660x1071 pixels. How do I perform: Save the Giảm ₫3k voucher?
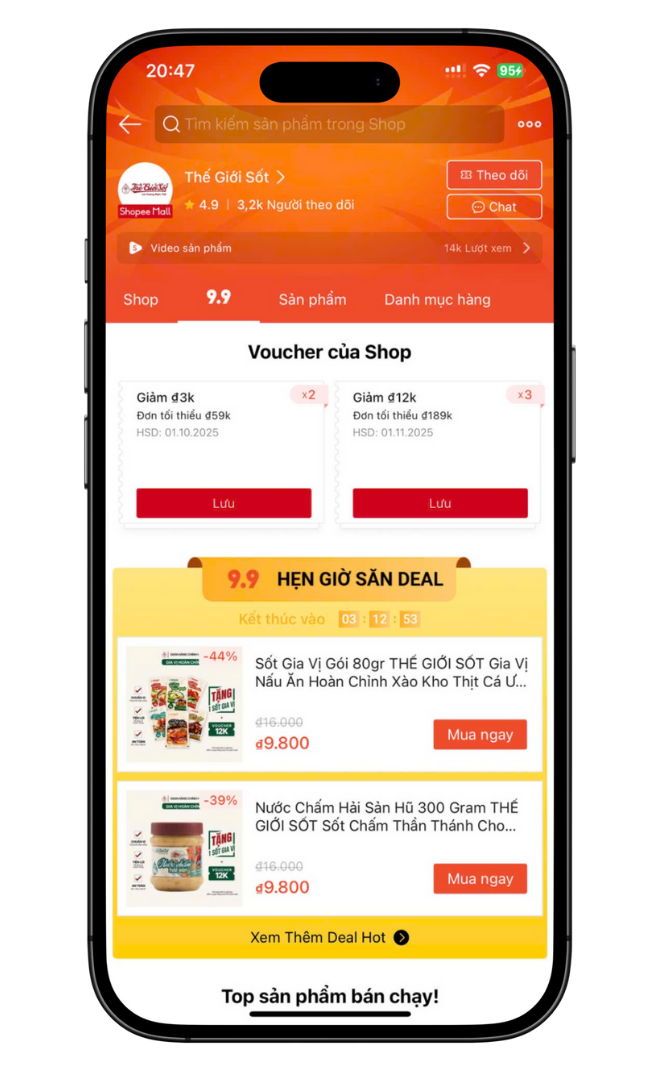pos(224,503)
